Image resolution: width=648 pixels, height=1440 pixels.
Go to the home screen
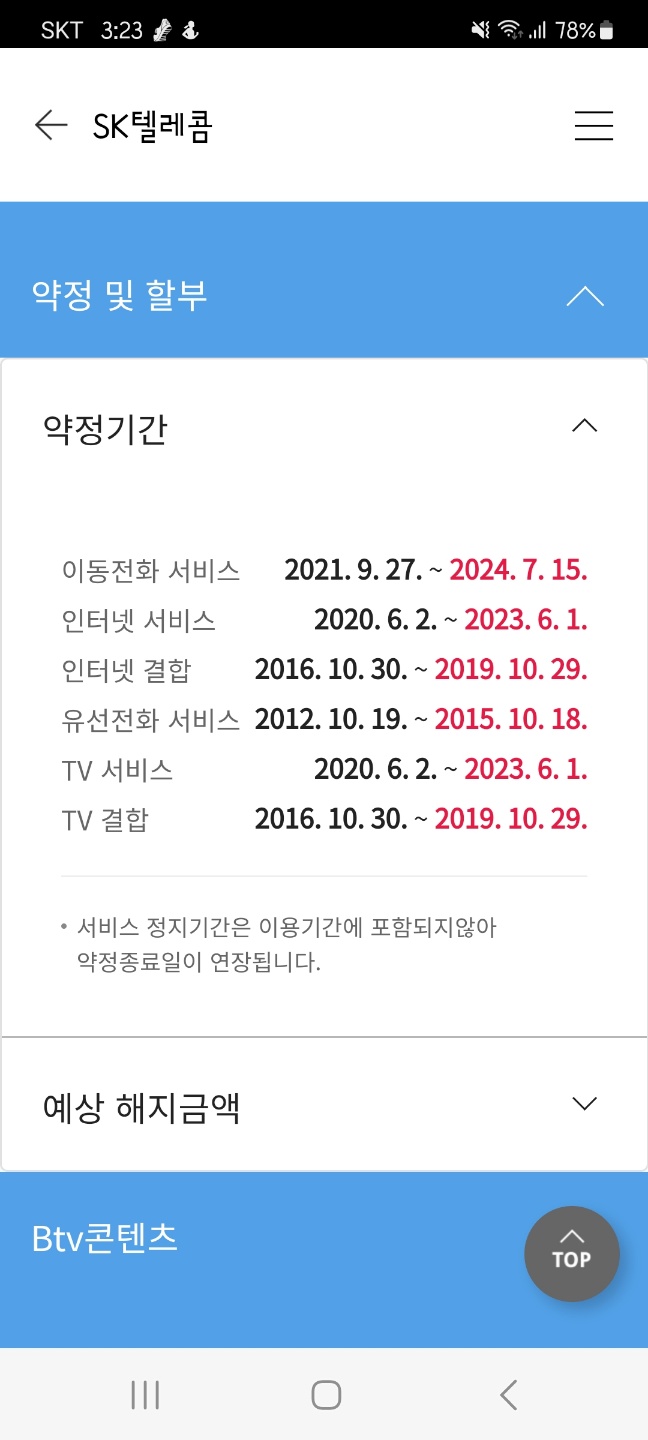point(326,1394)
